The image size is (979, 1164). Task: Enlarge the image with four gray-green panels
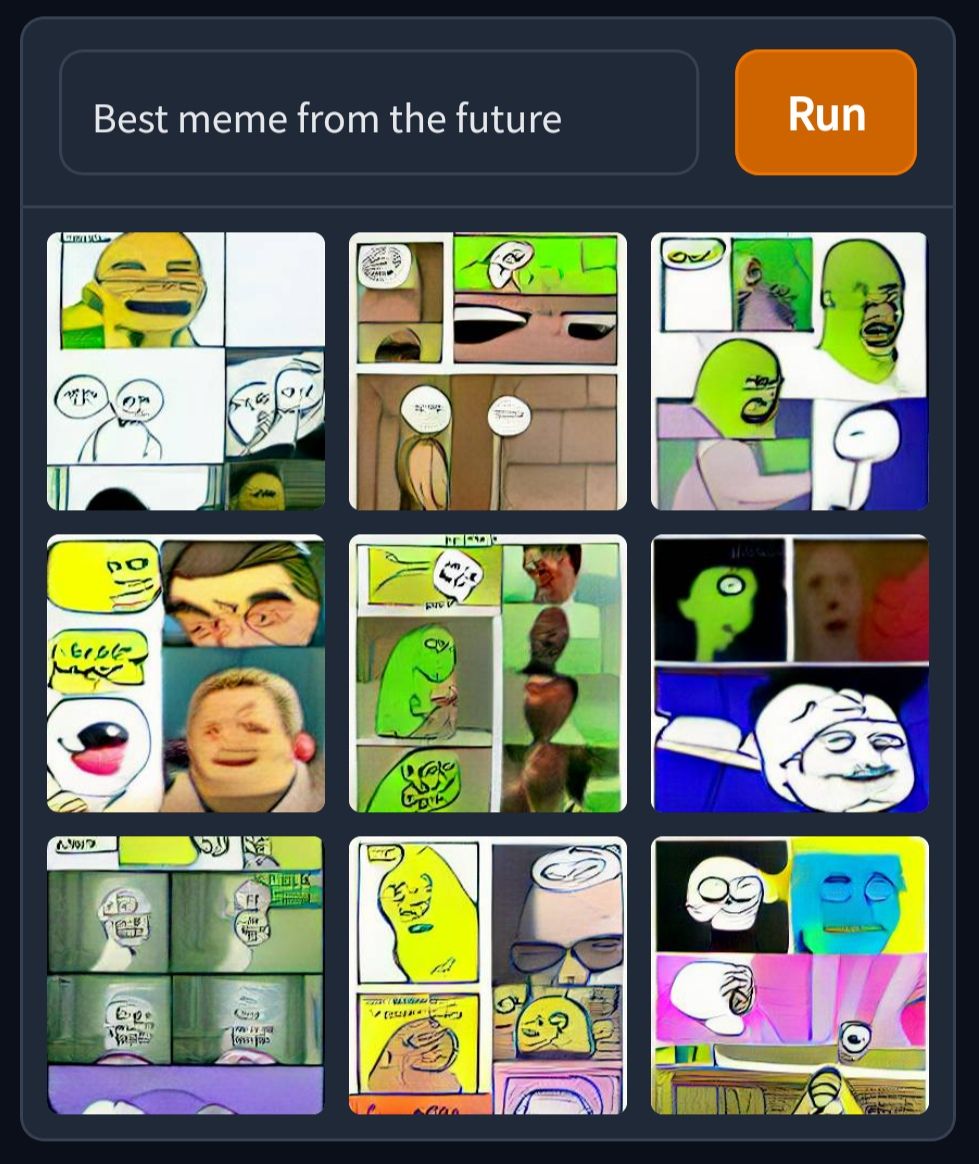186,975
